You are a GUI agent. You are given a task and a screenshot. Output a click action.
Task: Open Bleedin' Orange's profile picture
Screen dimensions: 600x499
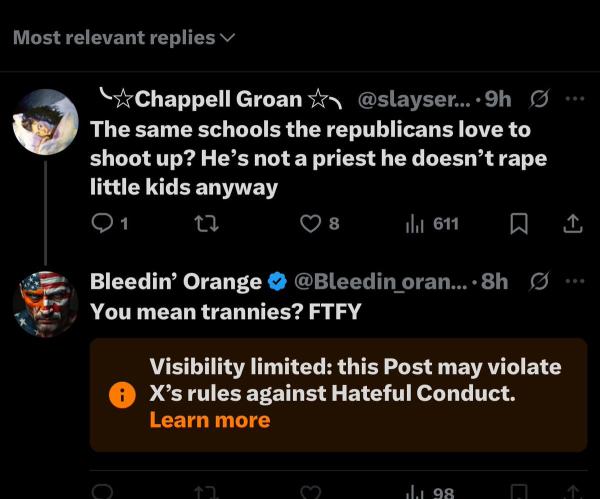[45, 304]
